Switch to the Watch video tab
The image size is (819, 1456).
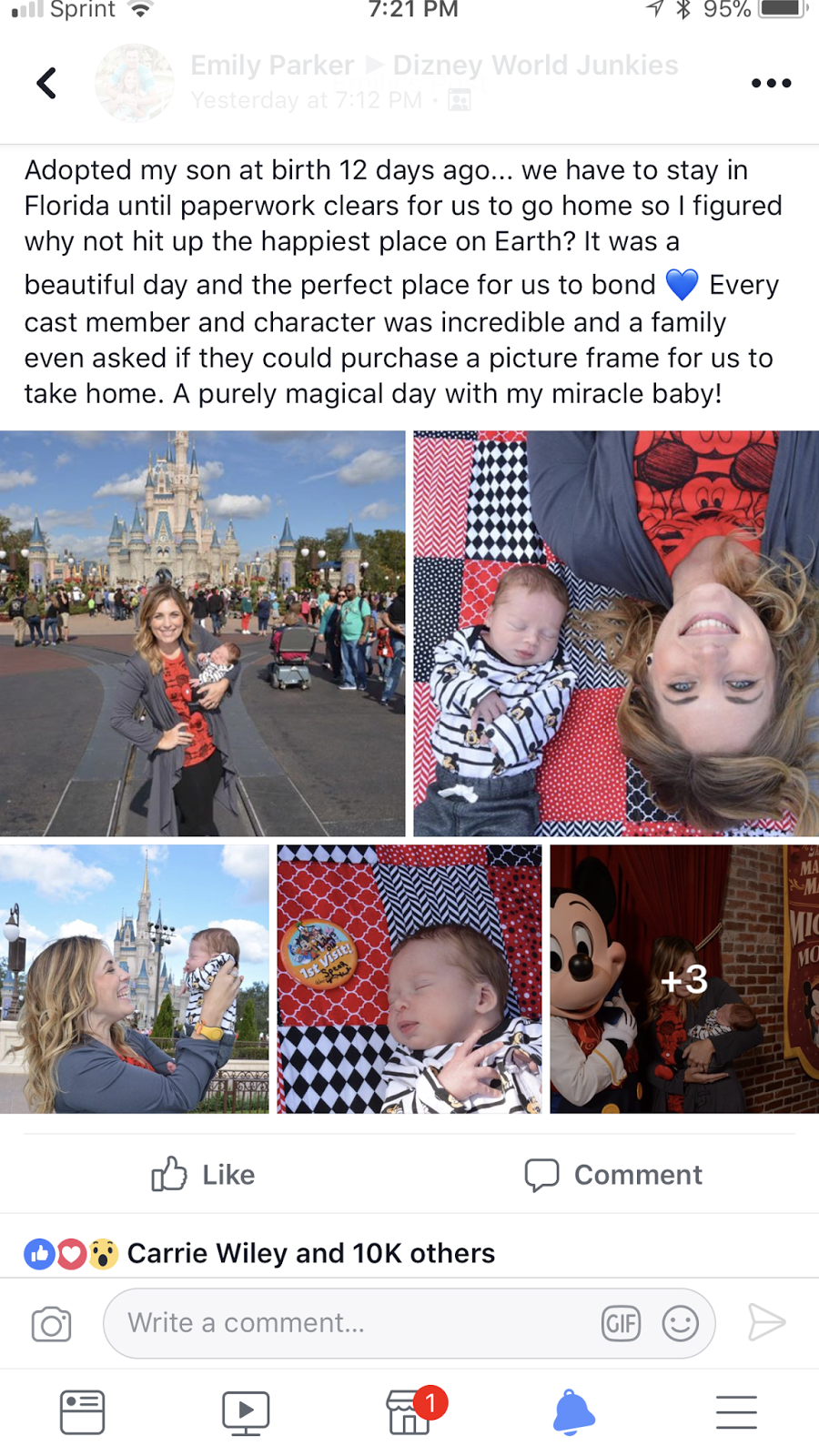coord(246,1413)
